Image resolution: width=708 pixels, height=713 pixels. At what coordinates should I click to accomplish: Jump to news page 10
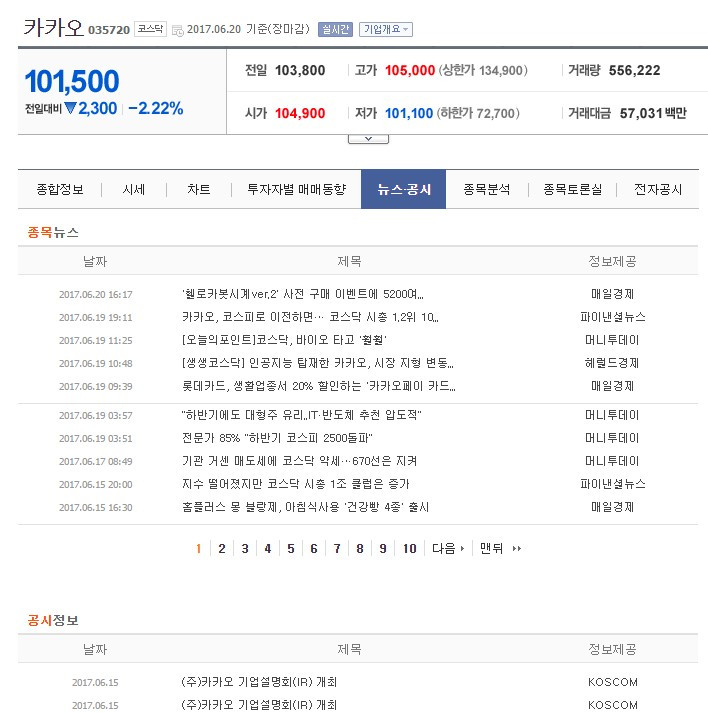(410, 548)
